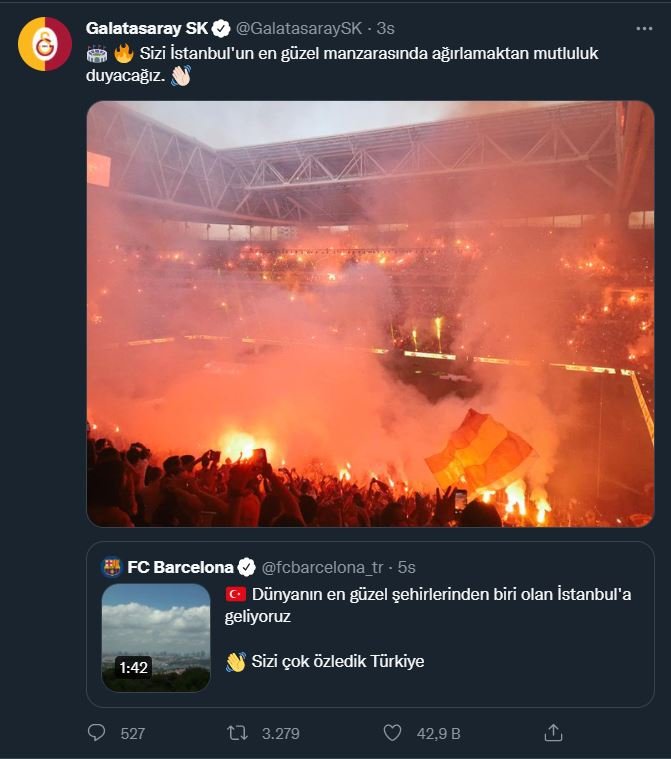Open the Galatasaray SK account name

(147, 28)
